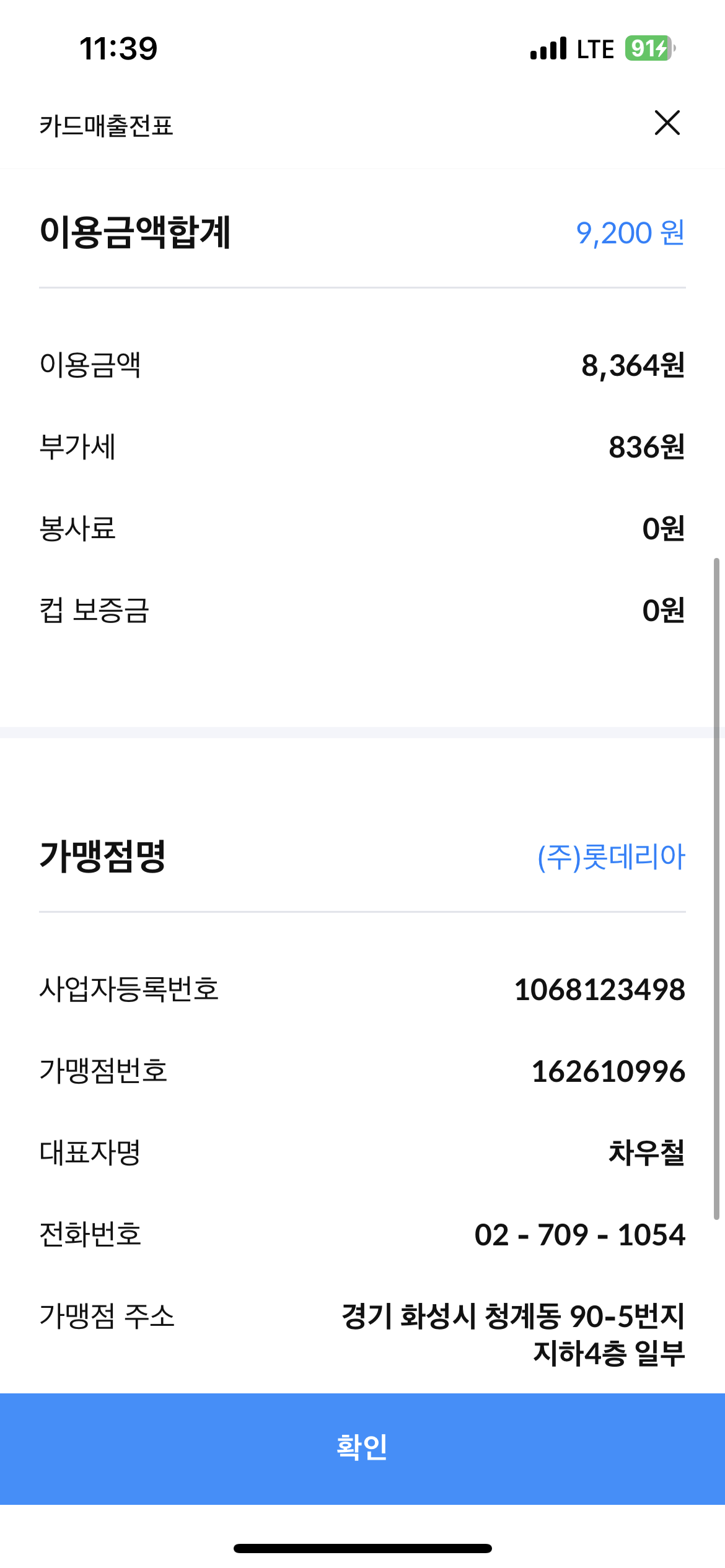Tap the blue 확인 confirm button
Viewport: 725px width, 1568px height.
point(362,1448)
